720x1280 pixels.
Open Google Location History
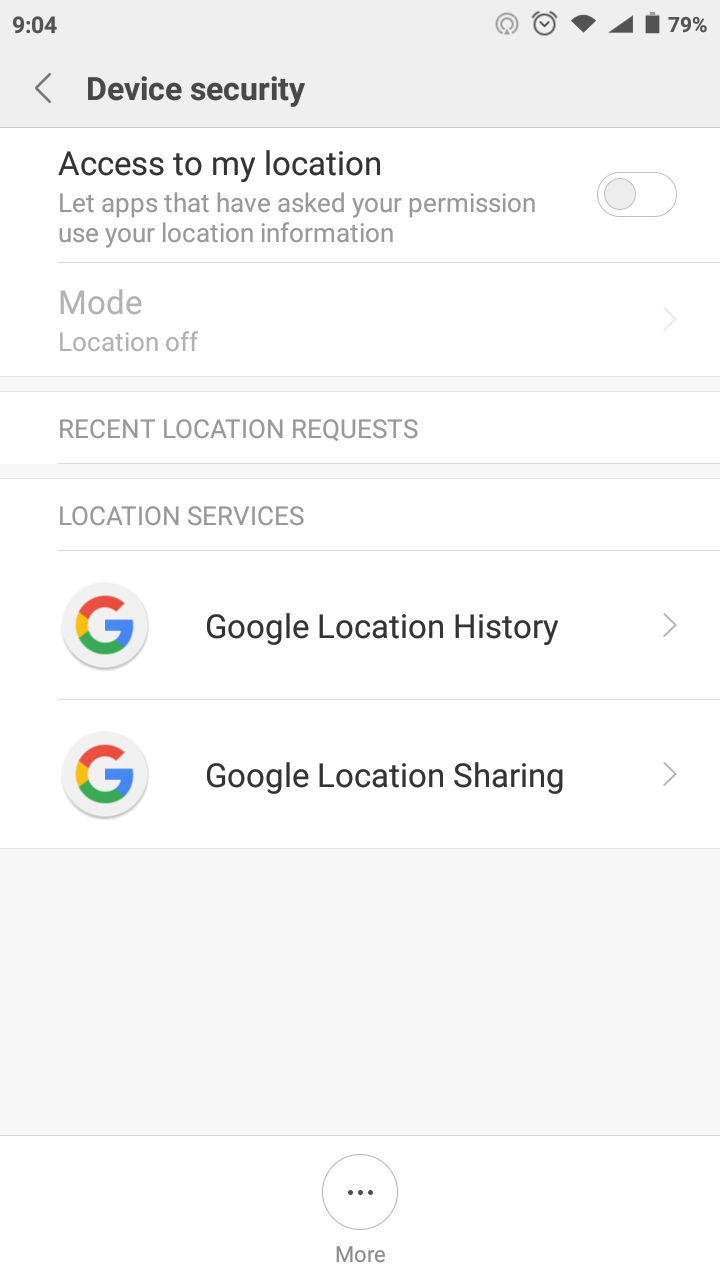(x=360, y=626)
